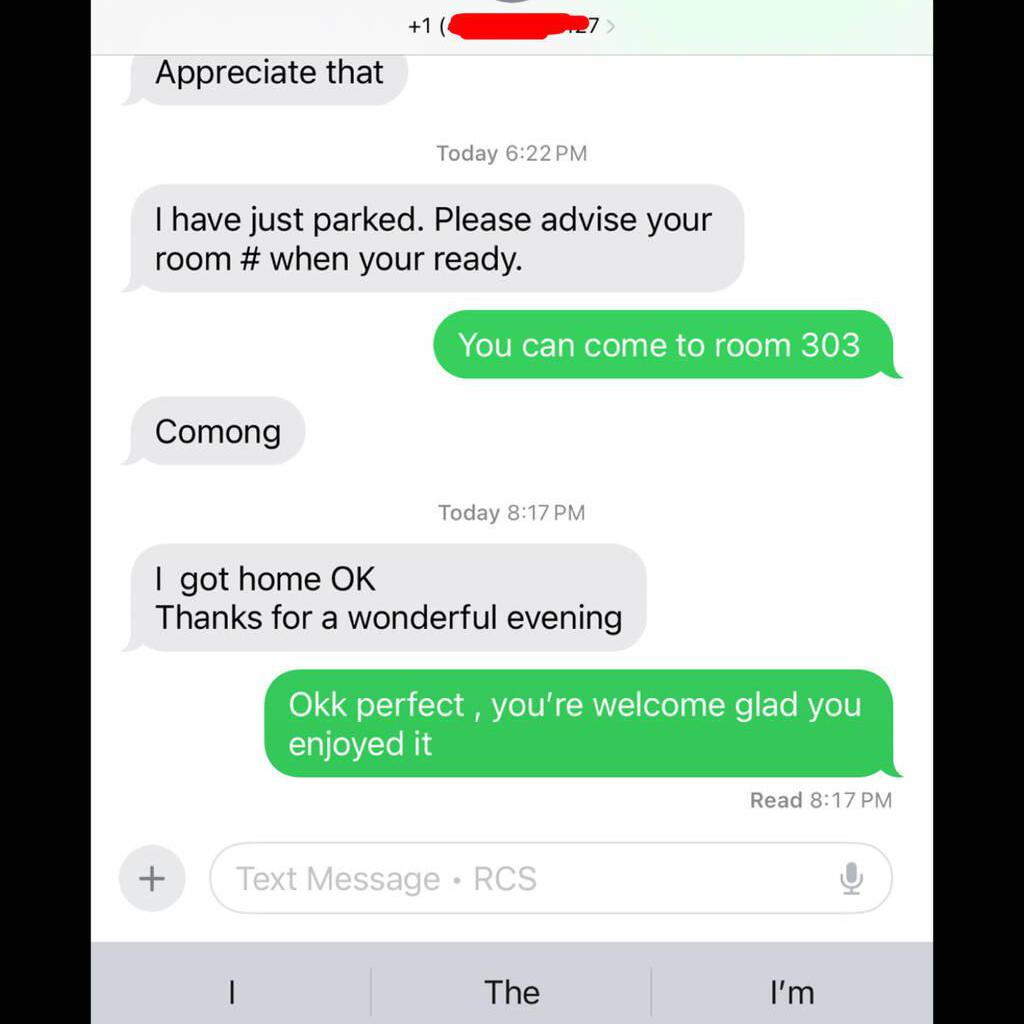The width and height of the screenshot is (1024, 1024).
Task: Choose the "I'm" word suggestion
Action: coord(791,992)
